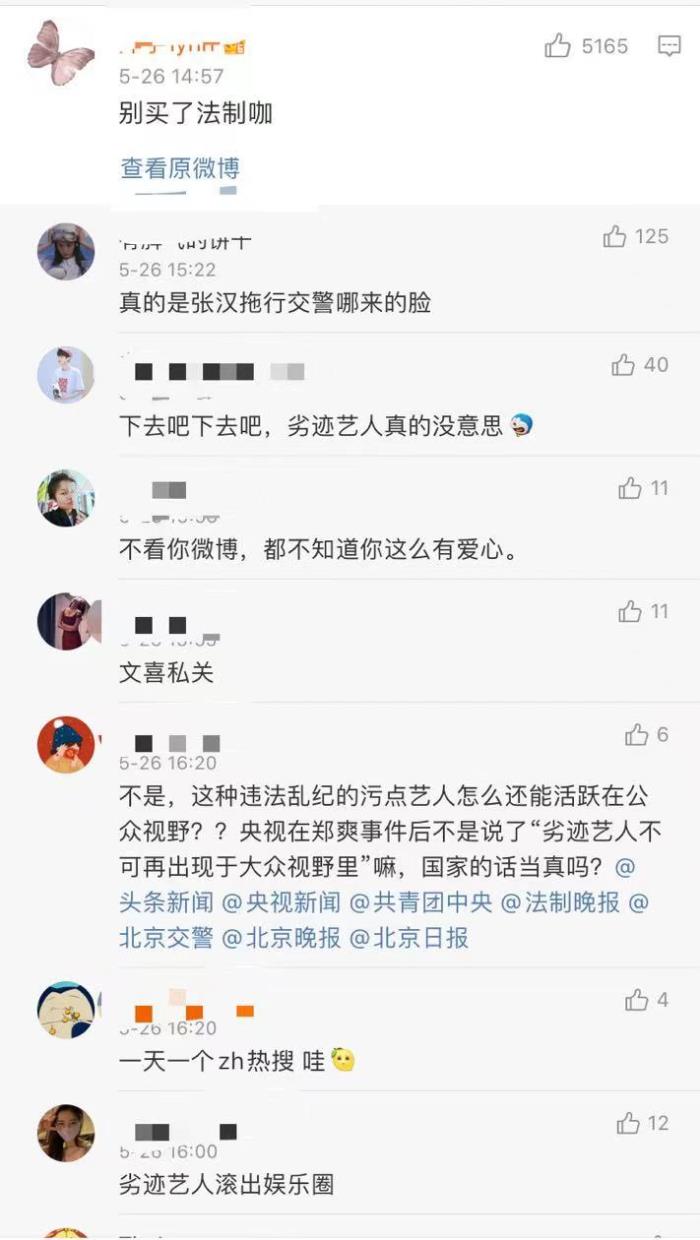This screenshot has height=1240, width=700.
Task: Reply to the comment "别买了法制咖"
Action: click(669, 46)
